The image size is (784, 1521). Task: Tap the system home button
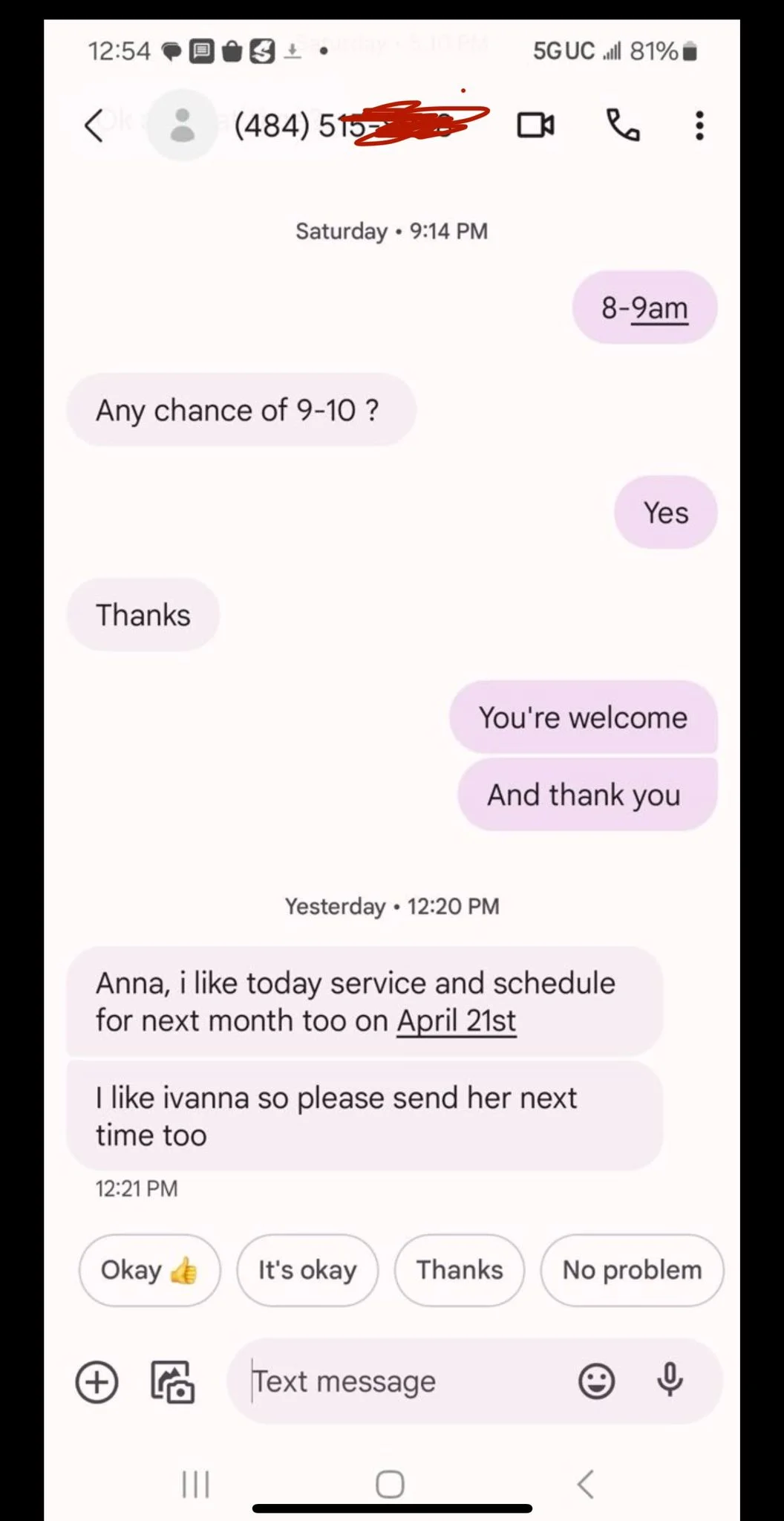391,1485
